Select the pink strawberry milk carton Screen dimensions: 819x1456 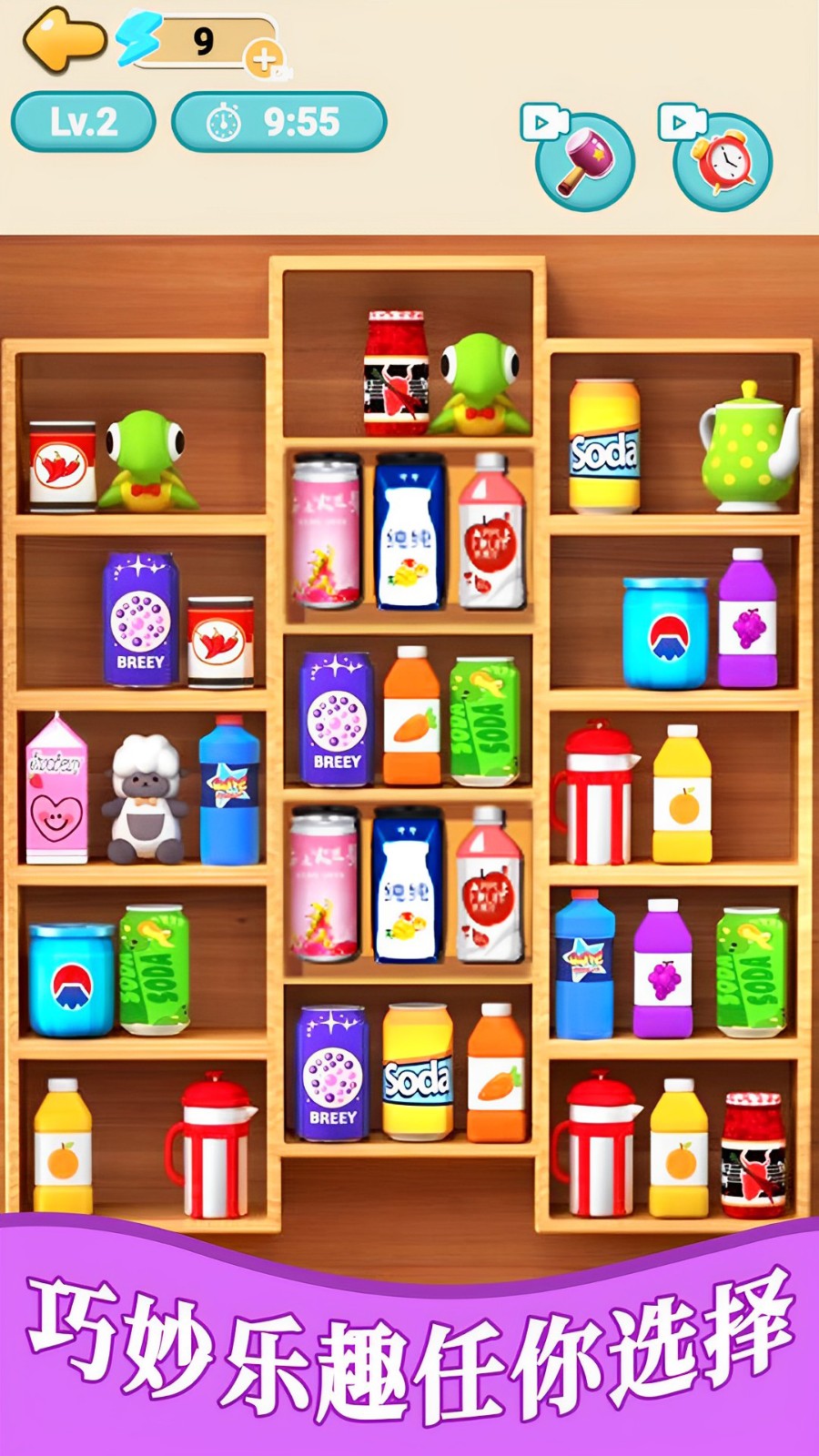(56, 790)
